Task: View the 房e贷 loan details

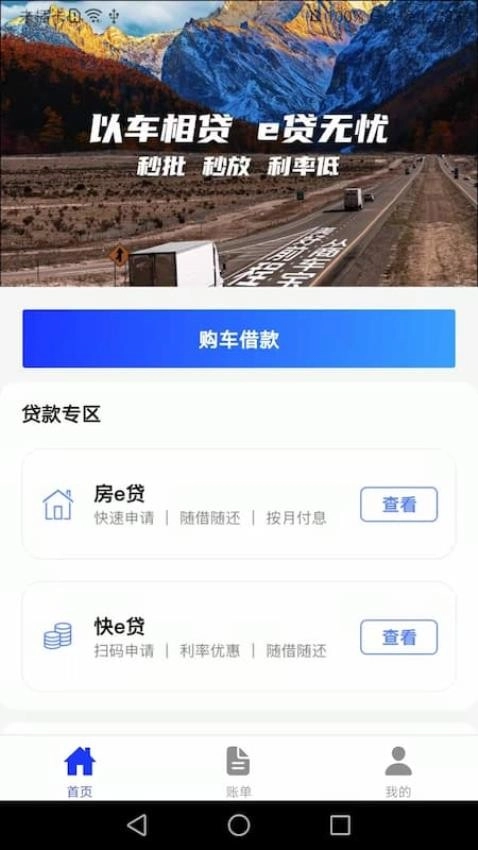Action: (399, 505)
